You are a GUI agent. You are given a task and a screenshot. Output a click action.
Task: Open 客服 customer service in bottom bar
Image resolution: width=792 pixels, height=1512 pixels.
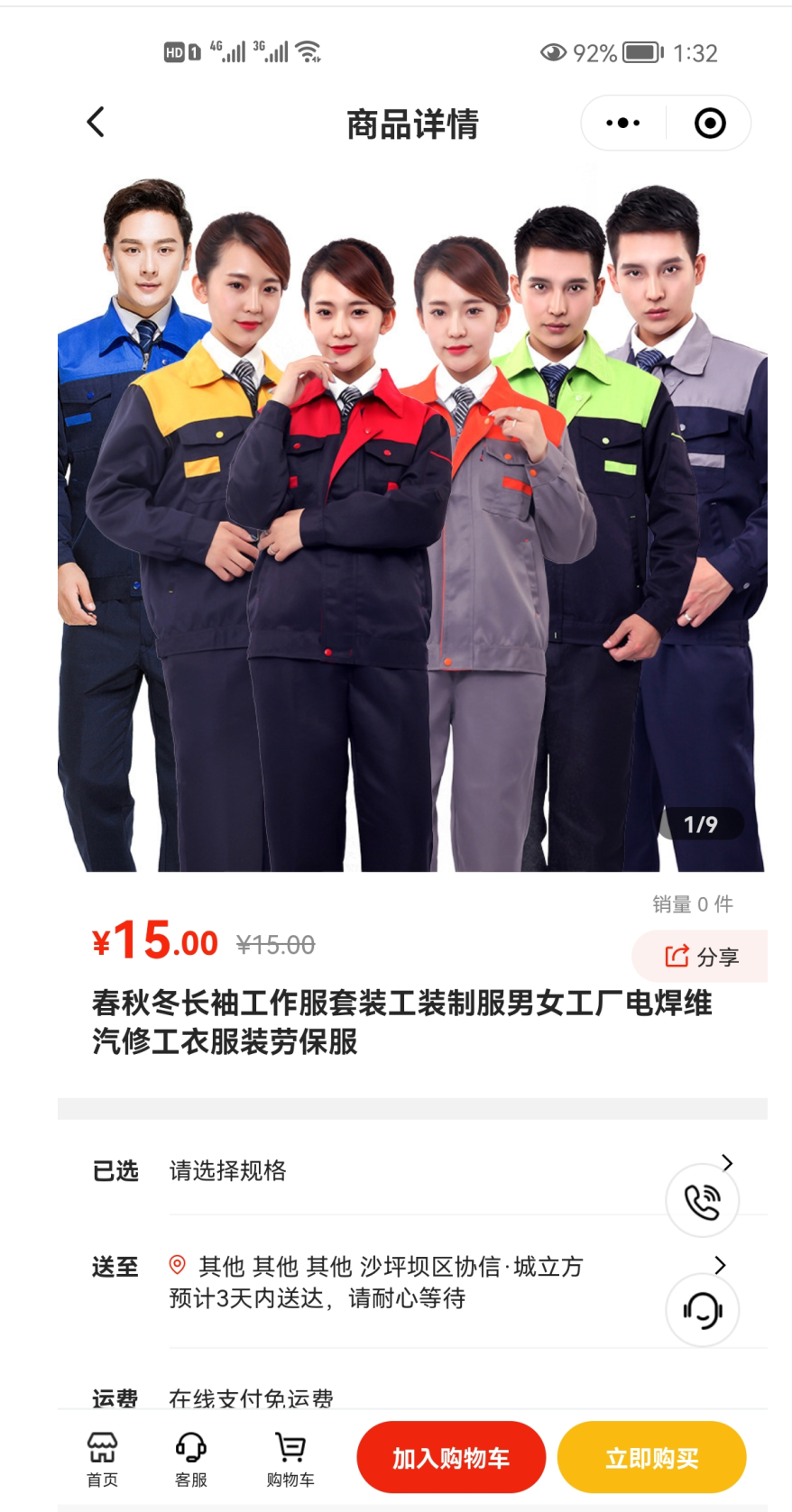pos(191,1459)
